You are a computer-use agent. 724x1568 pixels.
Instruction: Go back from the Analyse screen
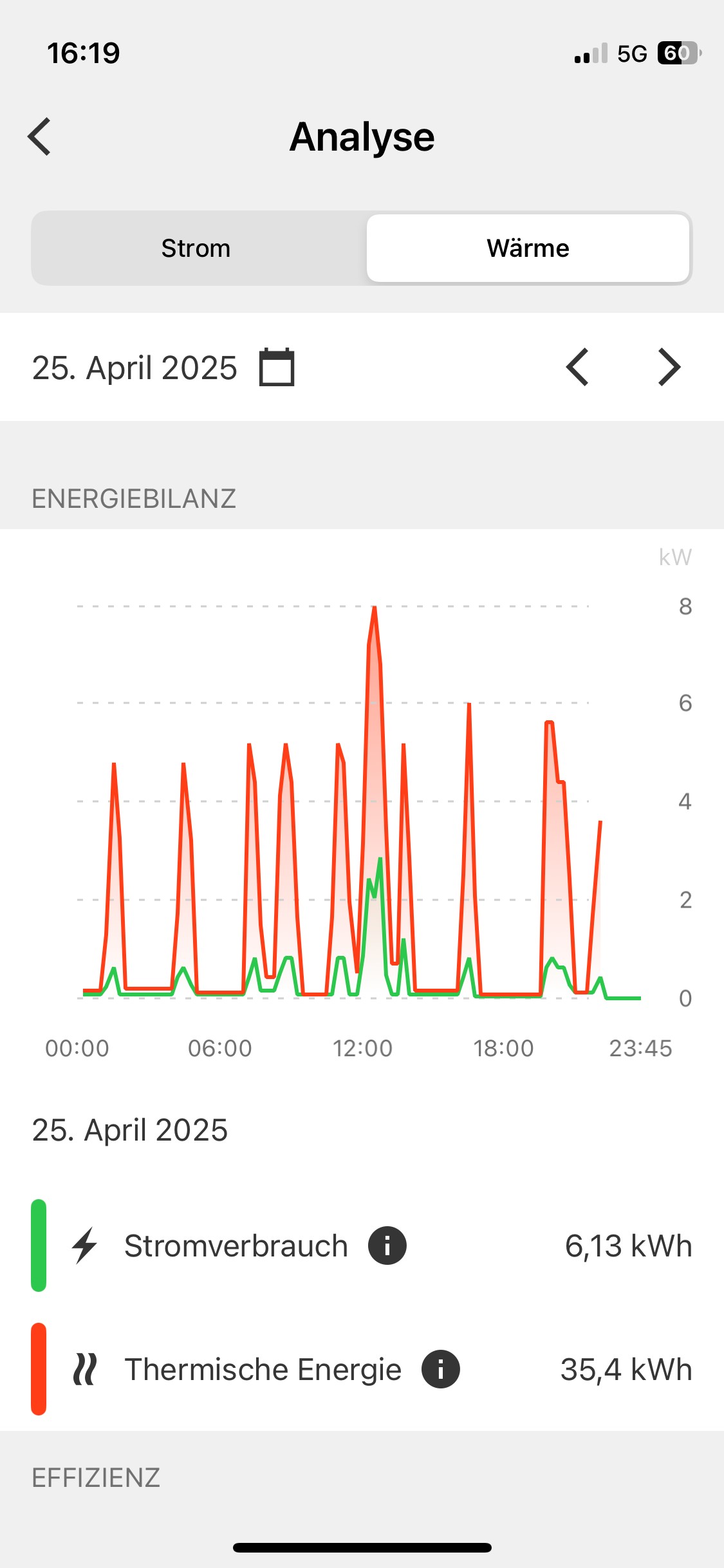click(x=40, y=137)
